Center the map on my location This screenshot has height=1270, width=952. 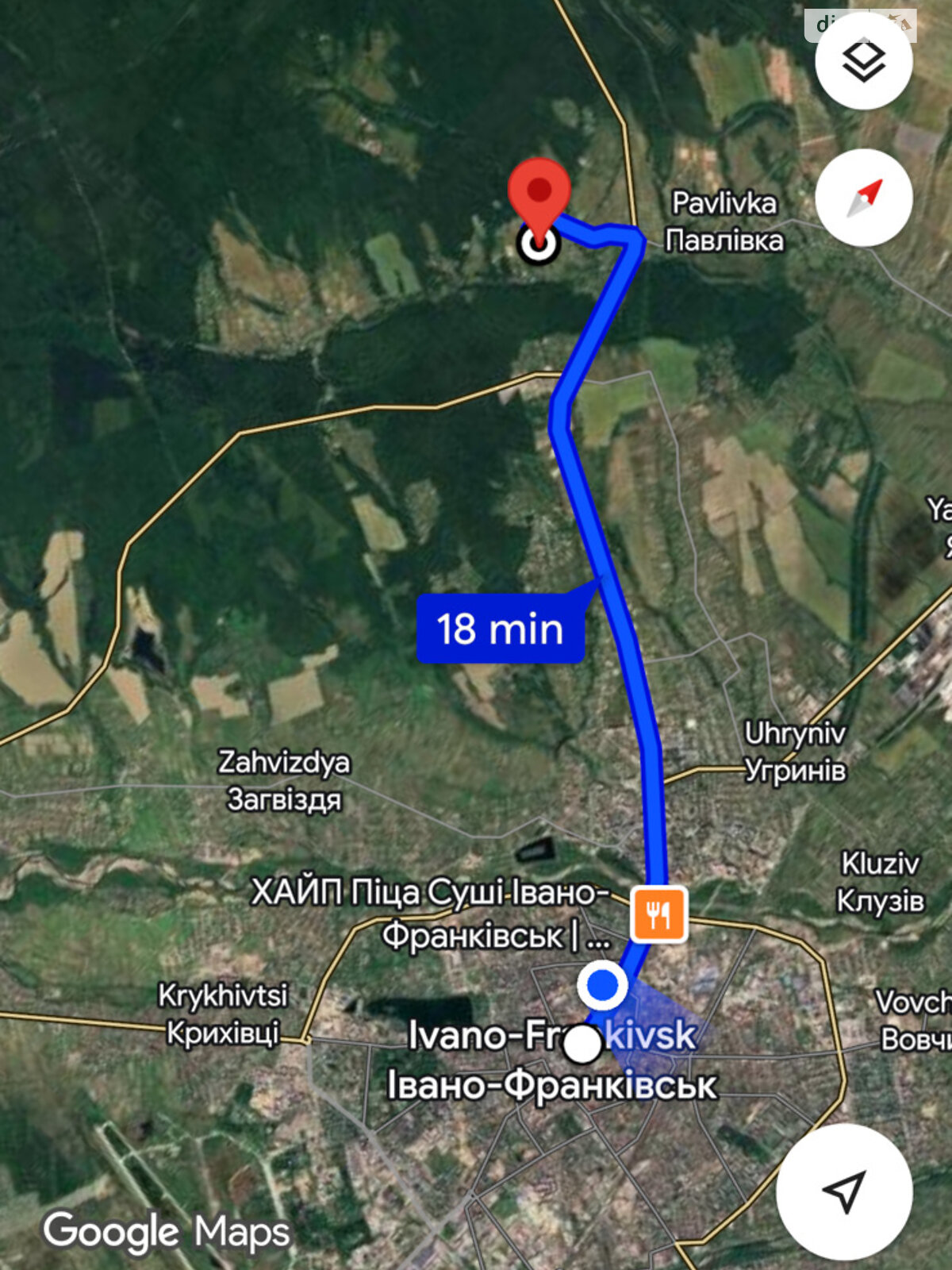tap(844, 1191)
